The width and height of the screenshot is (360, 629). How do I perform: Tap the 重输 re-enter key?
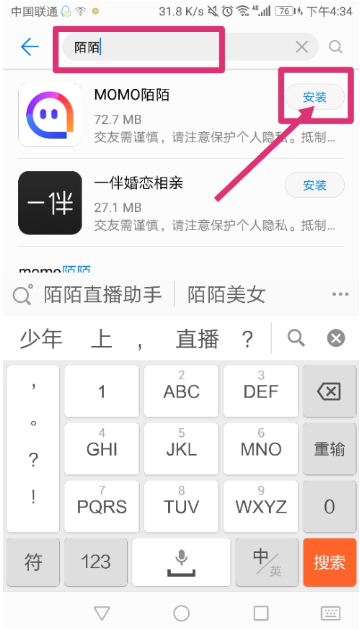coord(329,449)
